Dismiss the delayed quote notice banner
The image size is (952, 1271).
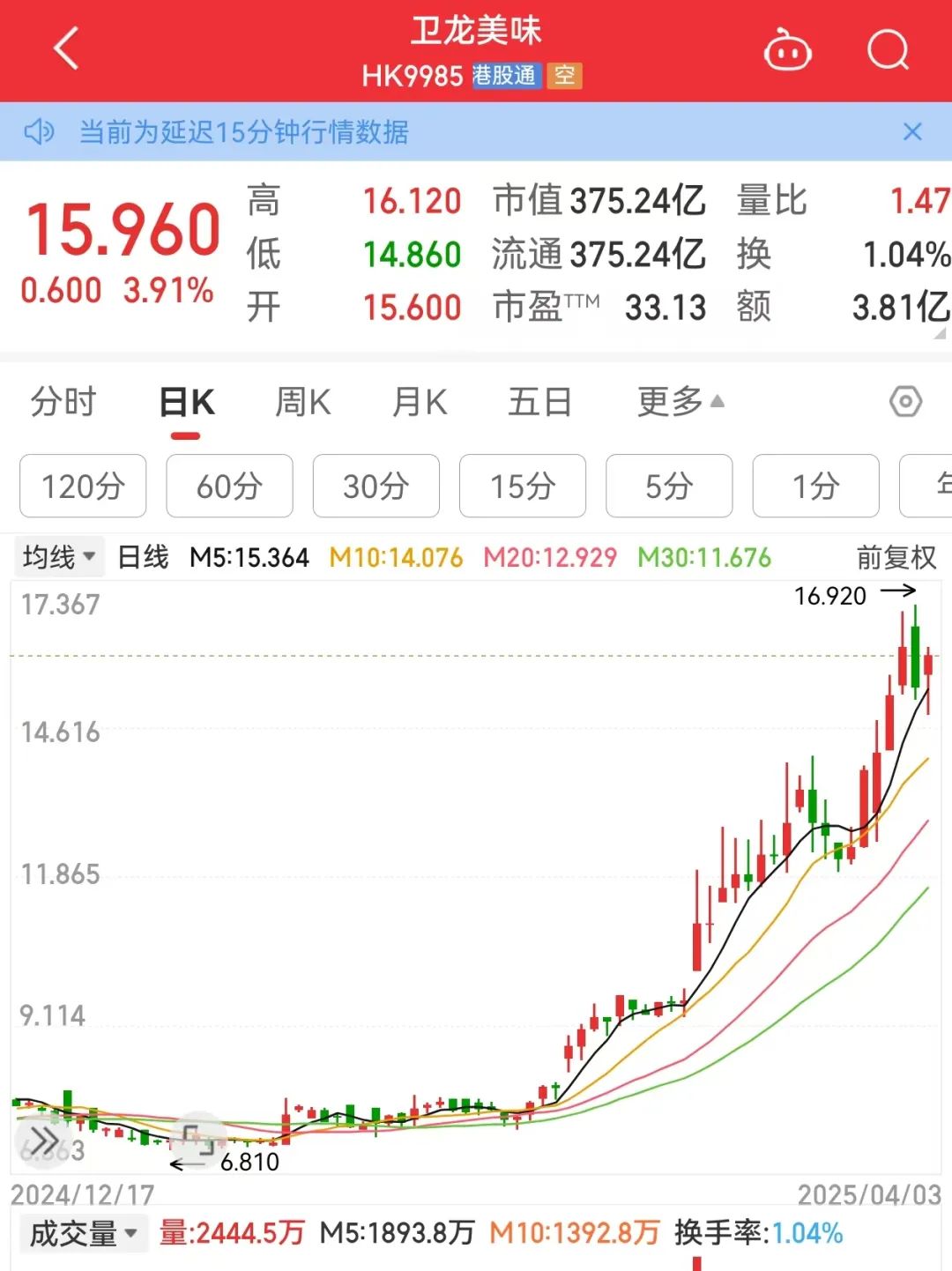click(x=913, y=132)
